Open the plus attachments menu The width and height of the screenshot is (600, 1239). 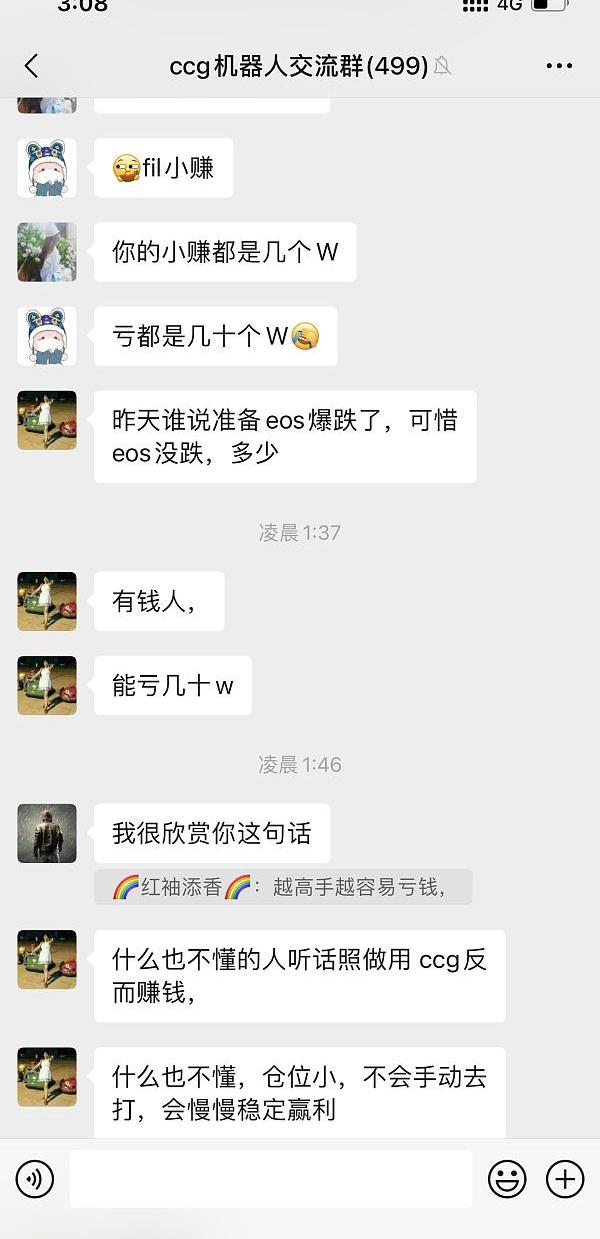565,1179
